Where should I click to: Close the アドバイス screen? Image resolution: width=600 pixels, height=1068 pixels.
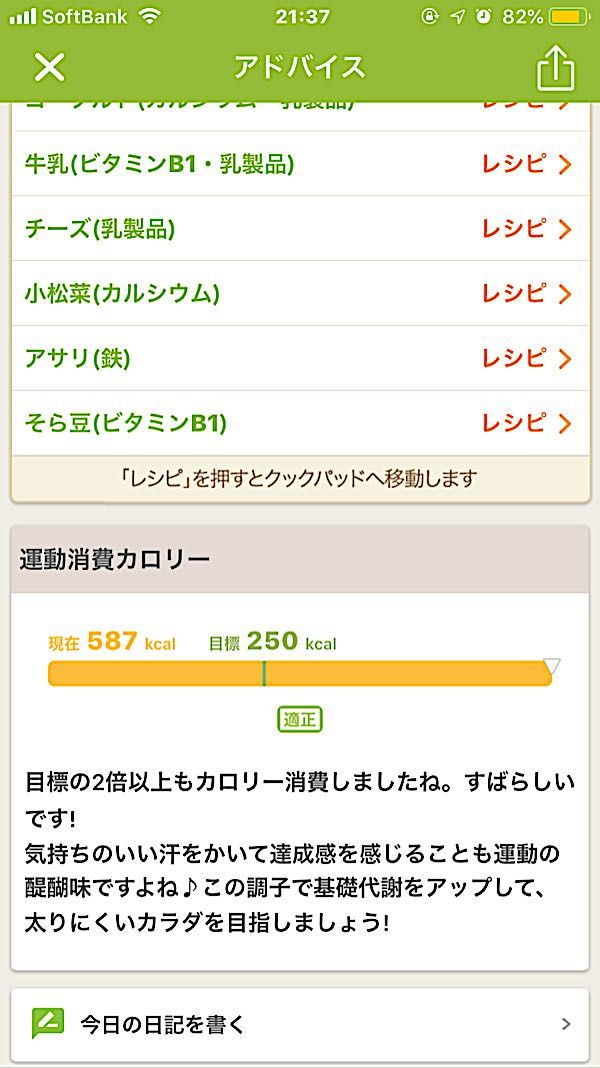coord(49,67)
